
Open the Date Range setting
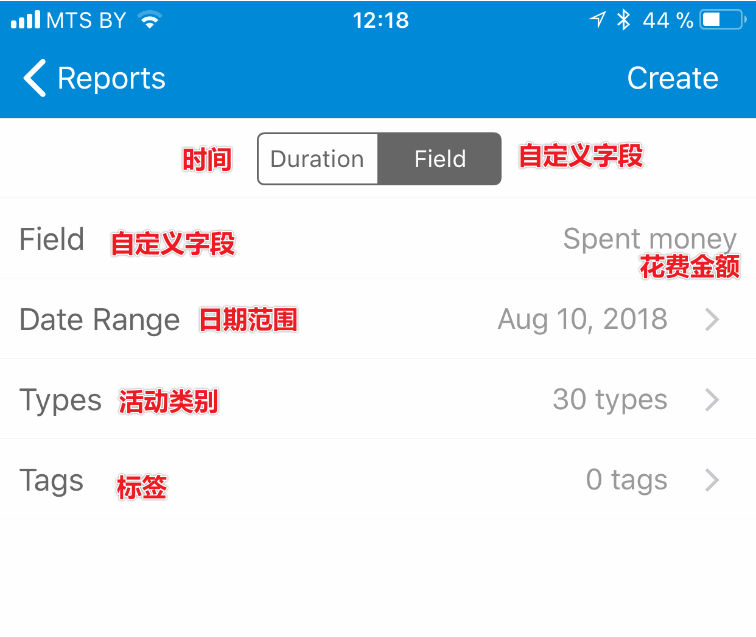[378, 320]
